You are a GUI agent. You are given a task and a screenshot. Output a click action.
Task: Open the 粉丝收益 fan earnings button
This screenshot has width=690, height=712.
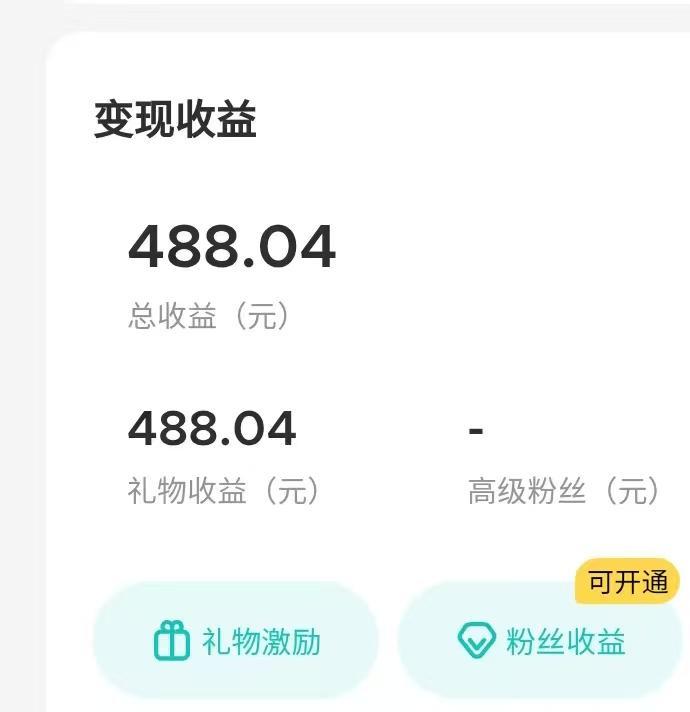543,641
